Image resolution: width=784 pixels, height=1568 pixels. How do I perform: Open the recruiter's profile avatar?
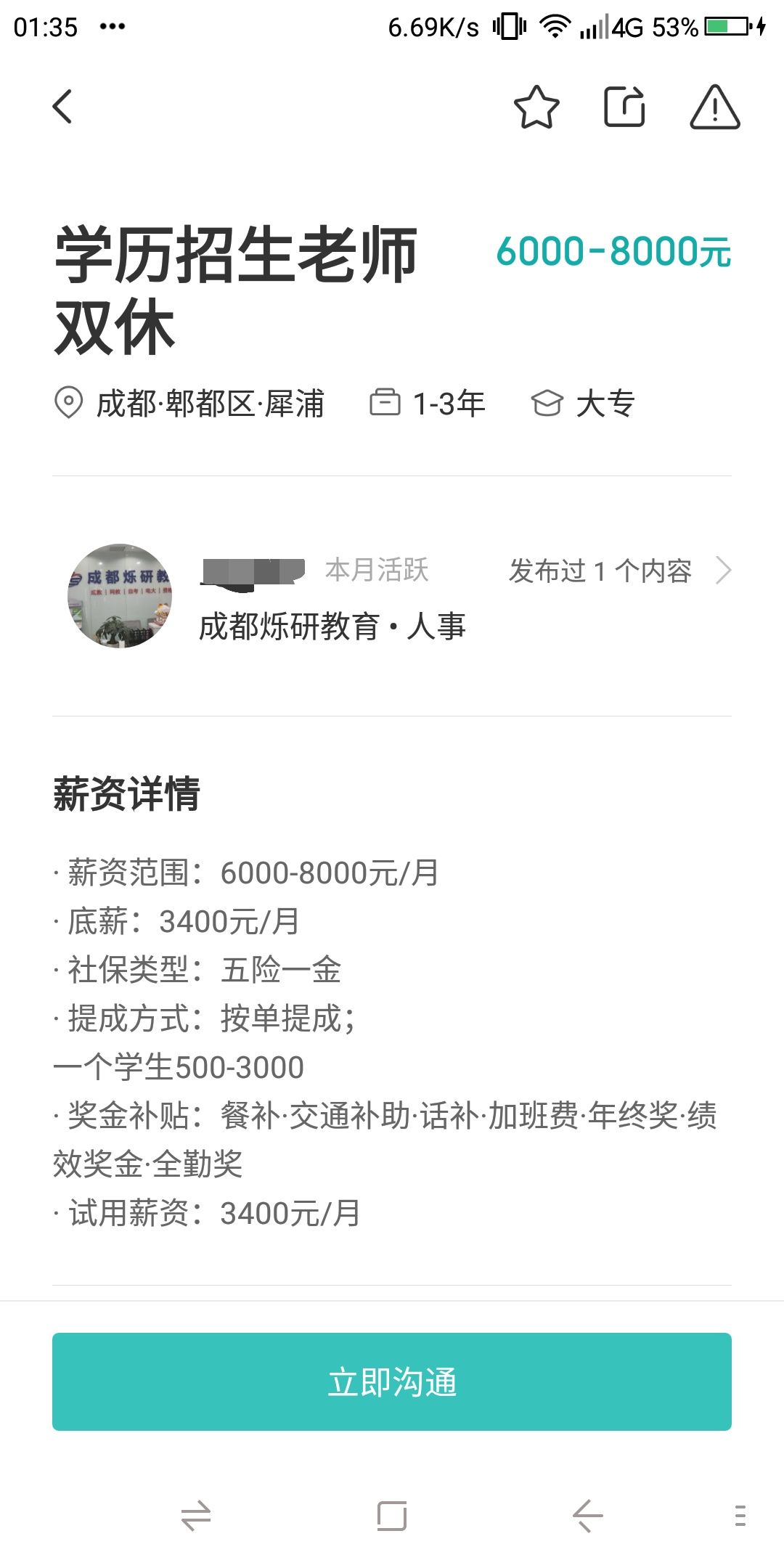120,596
